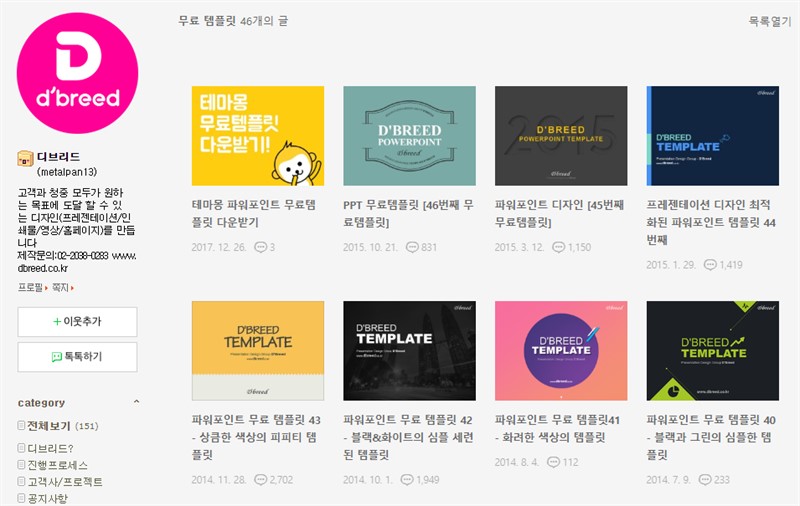
Task: Collapse the category section
Action: pos(137,403)
